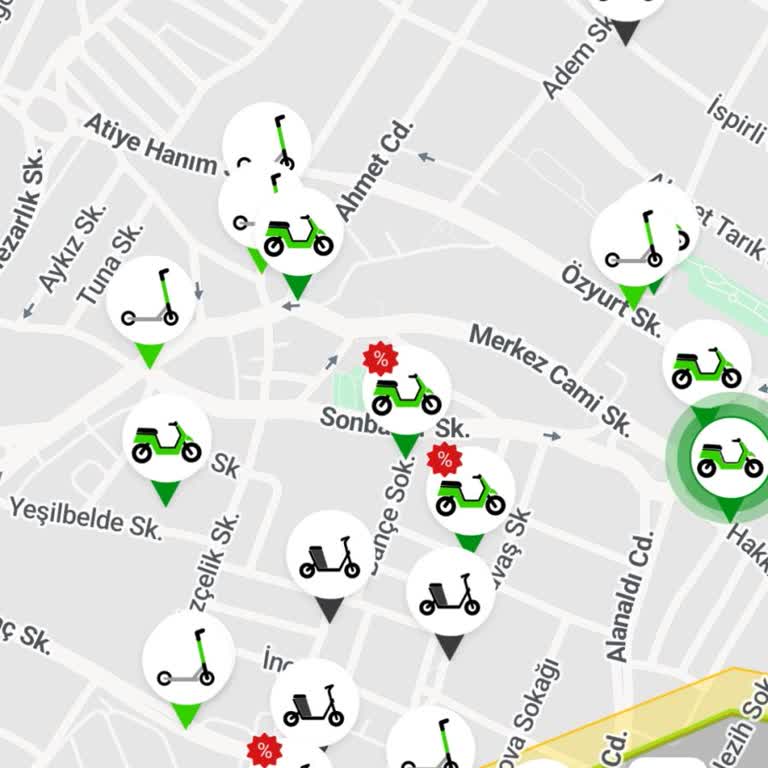768x768 pixels.
Task: Open the dark marker near Adem Sk.
Action: click(x=626, y=10)
